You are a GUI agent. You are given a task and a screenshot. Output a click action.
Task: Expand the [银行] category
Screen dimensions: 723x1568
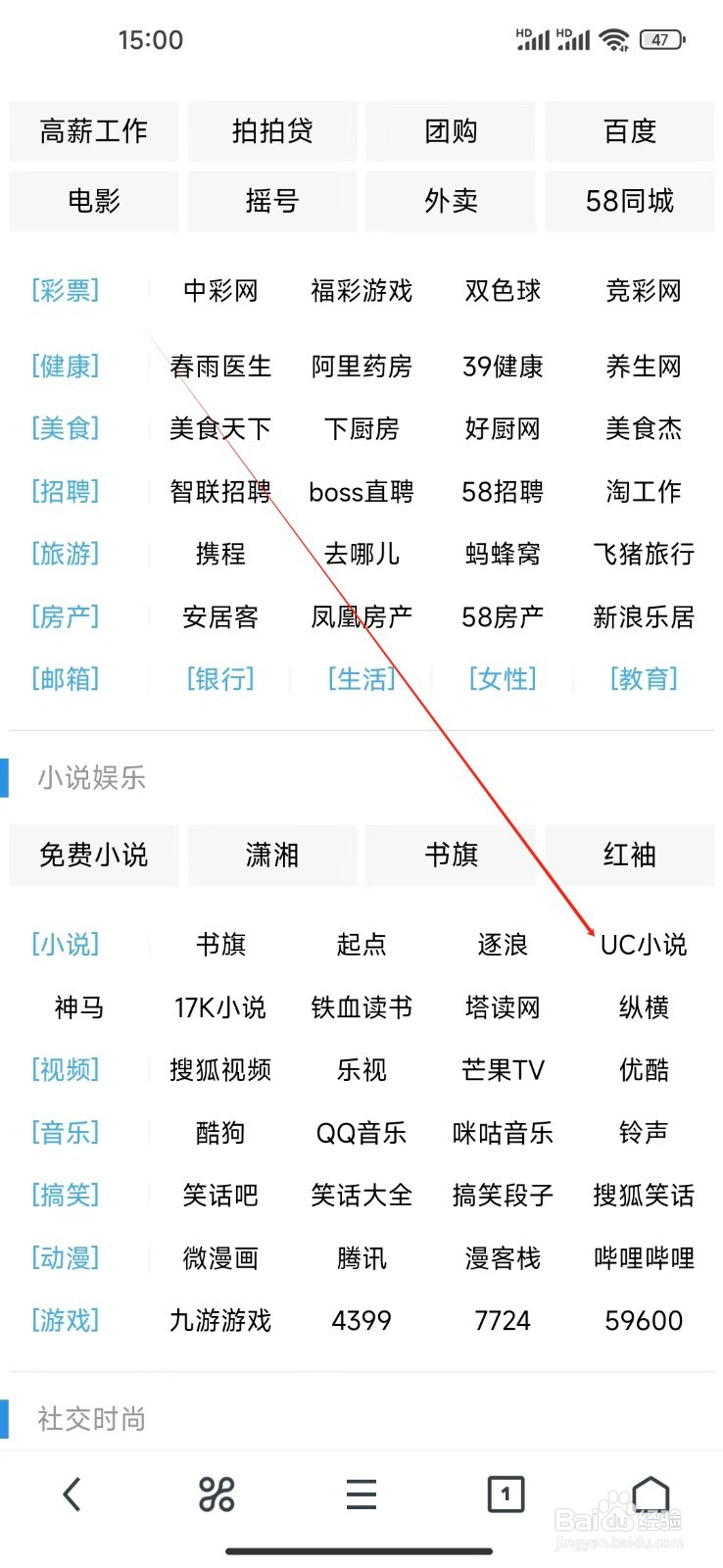219,679
